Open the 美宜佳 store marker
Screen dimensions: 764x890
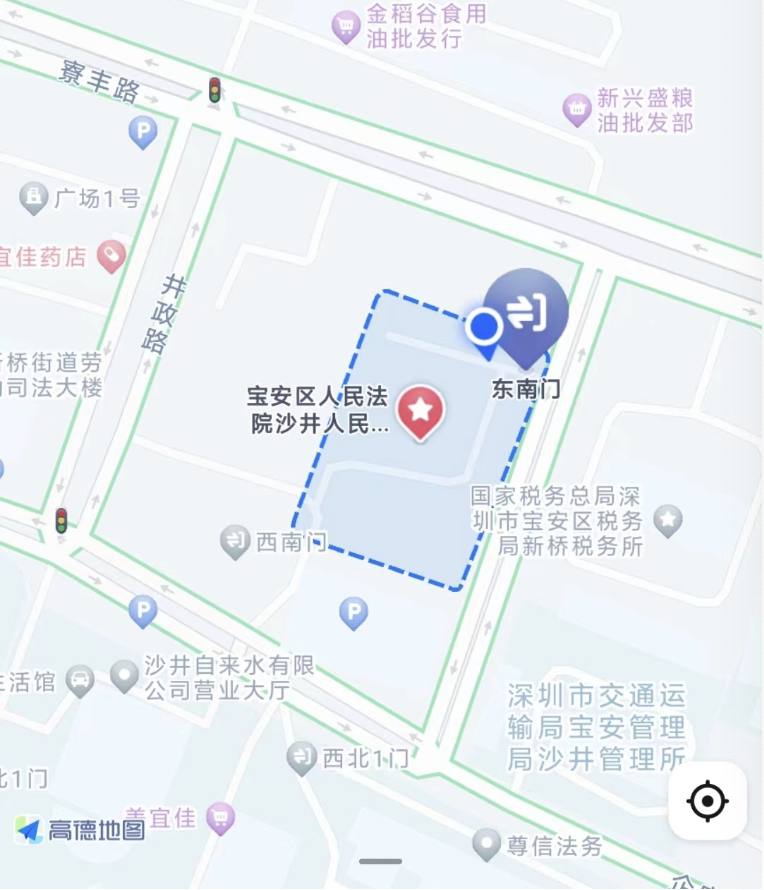[x=220, y=819]
